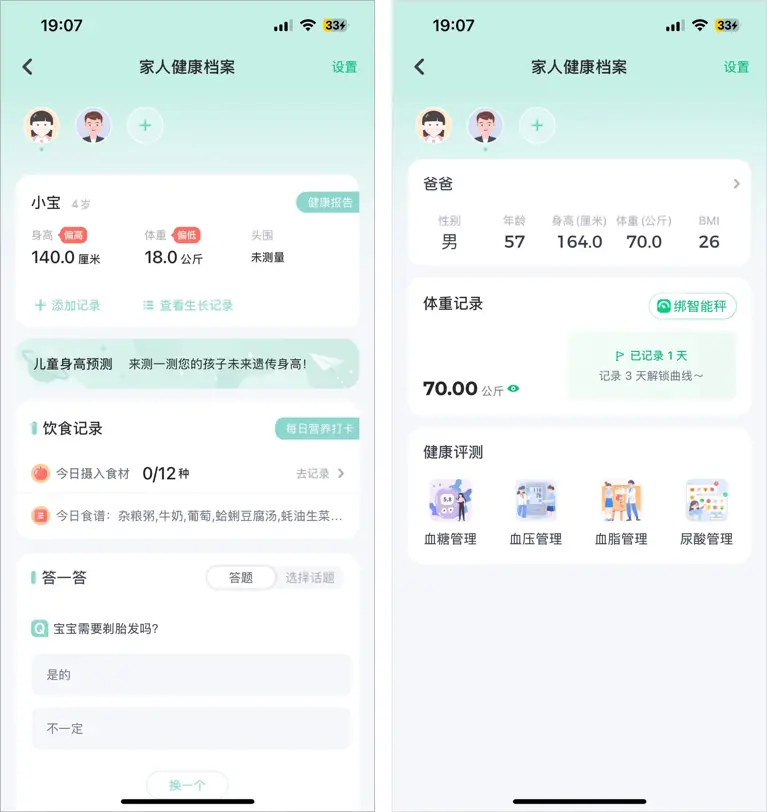Screen dimensions: 767x812
Task: Tap 添加记录 on 小宝's card
Action: click(x=67, y=305)
